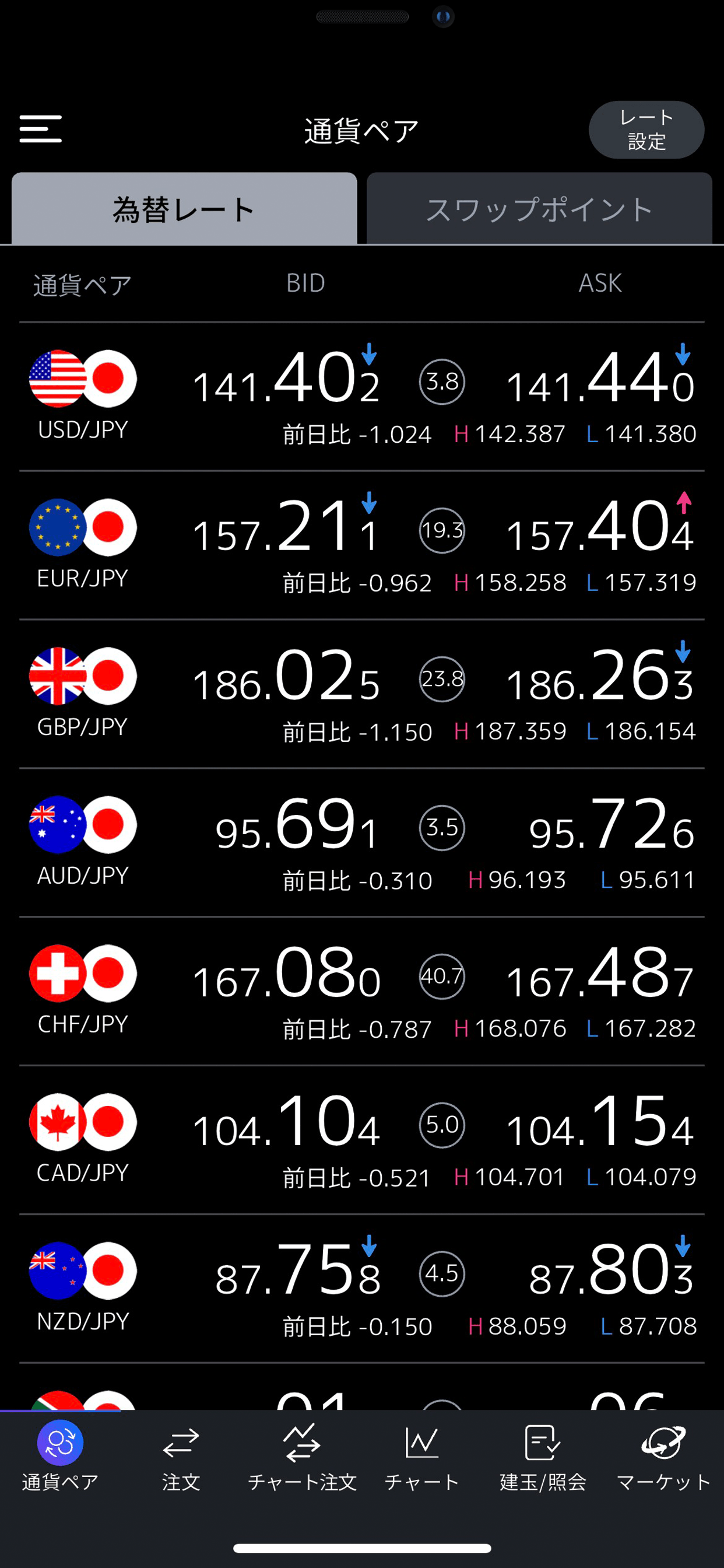Open the EUR/JPY currency pair row
Viewport: 724px width, 1568px height.
(361, 545)
